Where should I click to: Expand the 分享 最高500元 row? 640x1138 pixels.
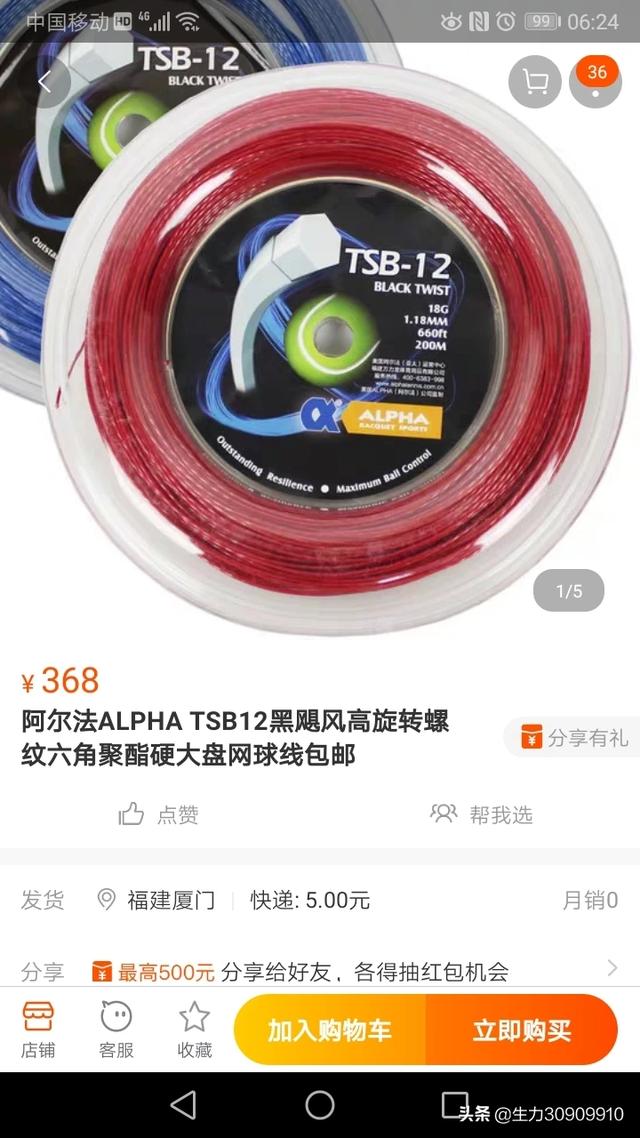click(x=612, y=968)
